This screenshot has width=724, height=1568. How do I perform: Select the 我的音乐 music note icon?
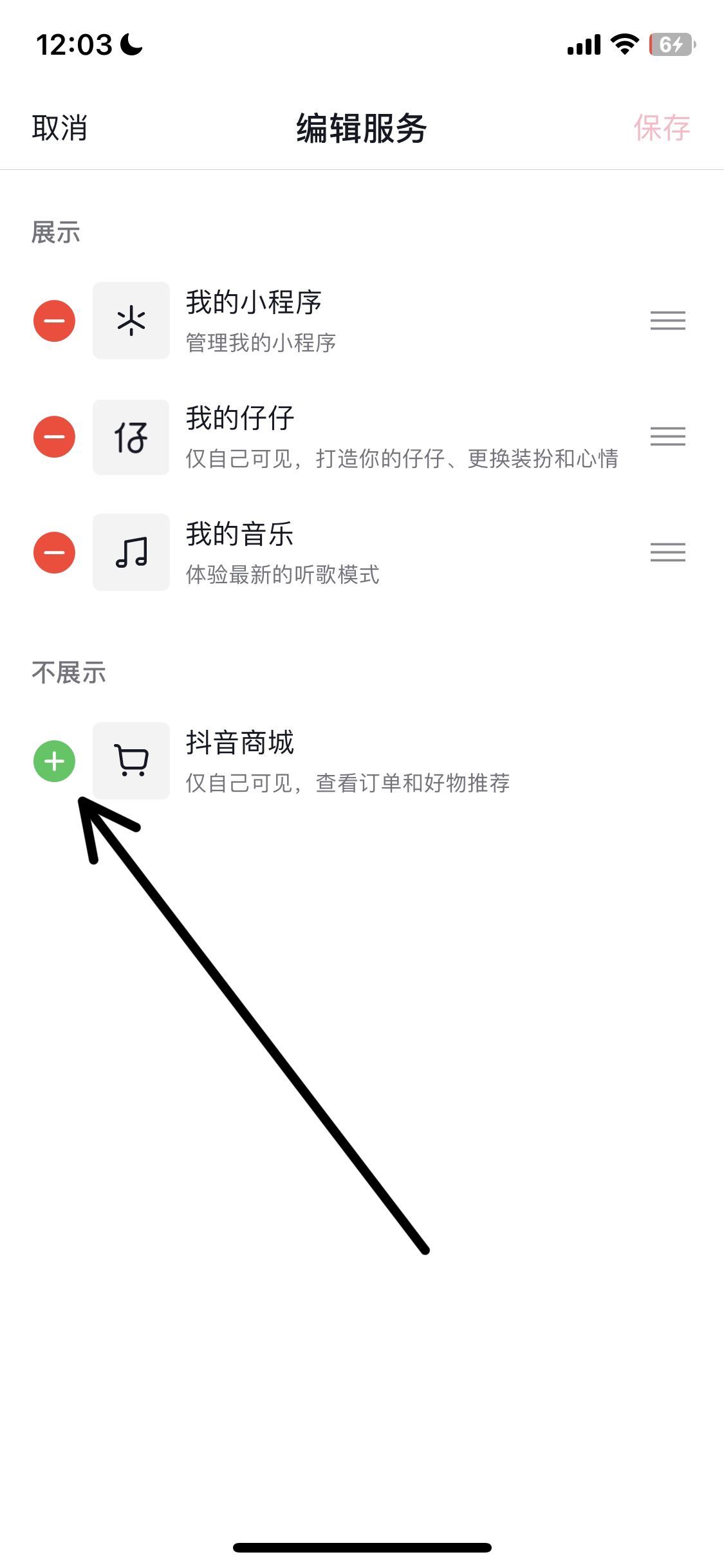[x=131, y=552]
